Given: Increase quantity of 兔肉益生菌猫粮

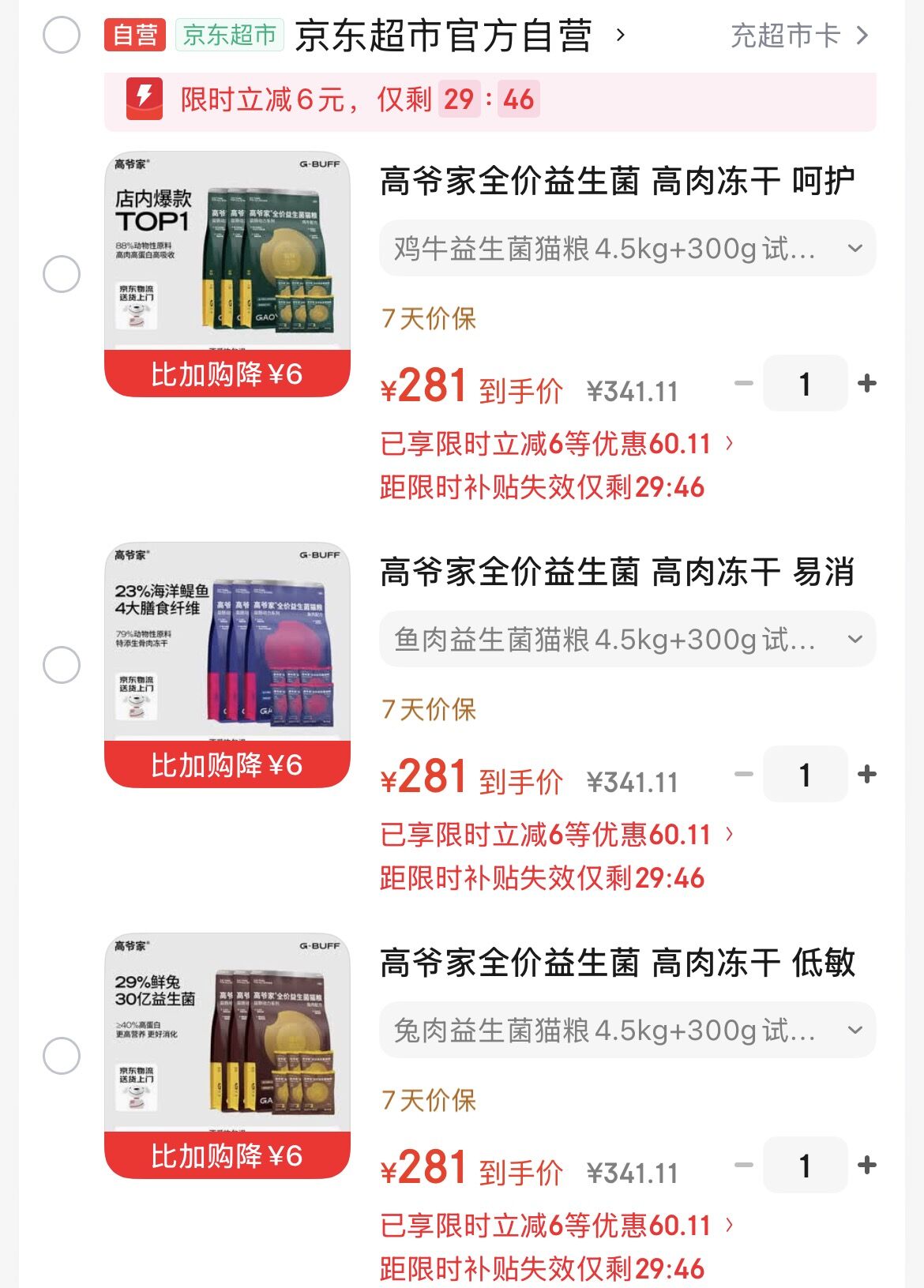Looking at the screenshot, I should [x=867, y=1166].
